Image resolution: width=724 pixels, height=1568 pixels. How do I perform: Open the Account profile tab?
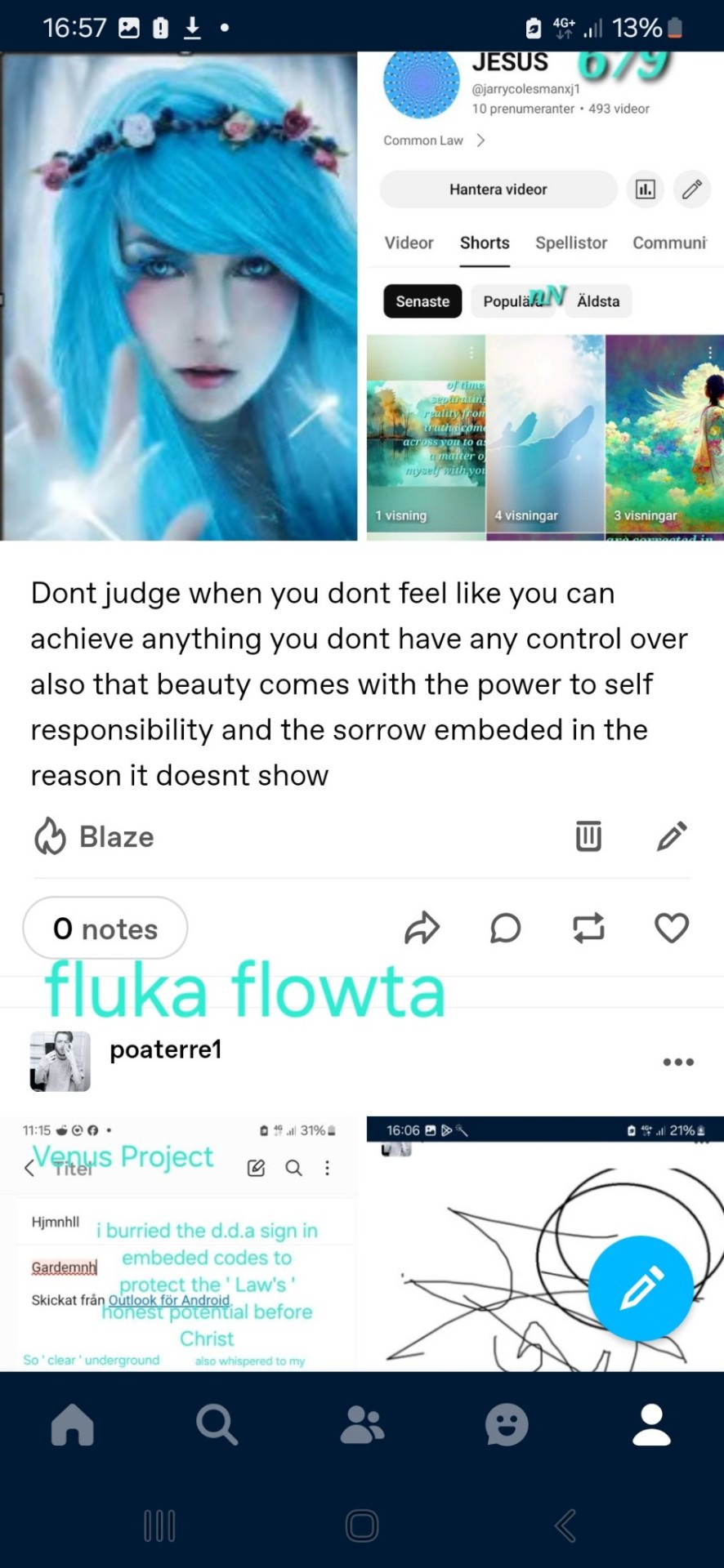651,1425
